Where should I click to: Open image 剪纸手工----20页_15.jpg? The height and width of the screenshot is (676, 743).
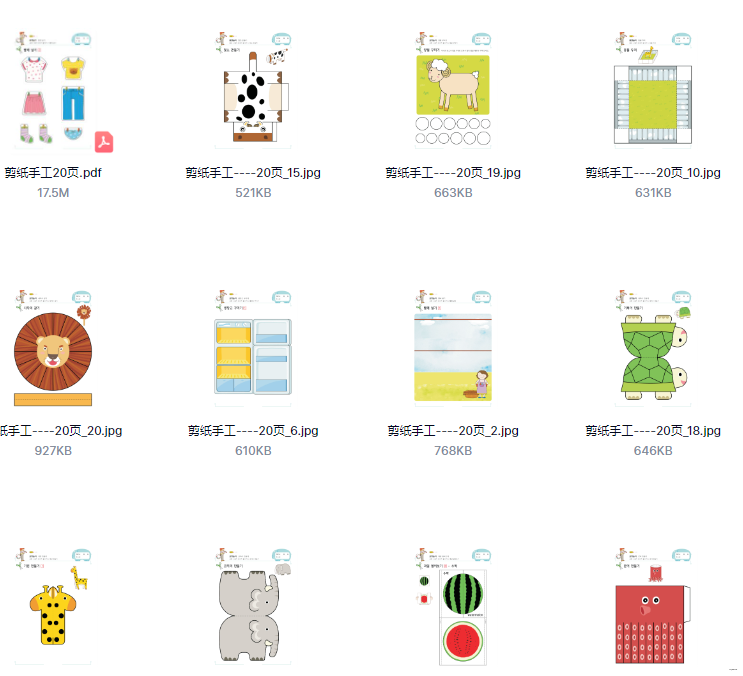coord(253,92)
